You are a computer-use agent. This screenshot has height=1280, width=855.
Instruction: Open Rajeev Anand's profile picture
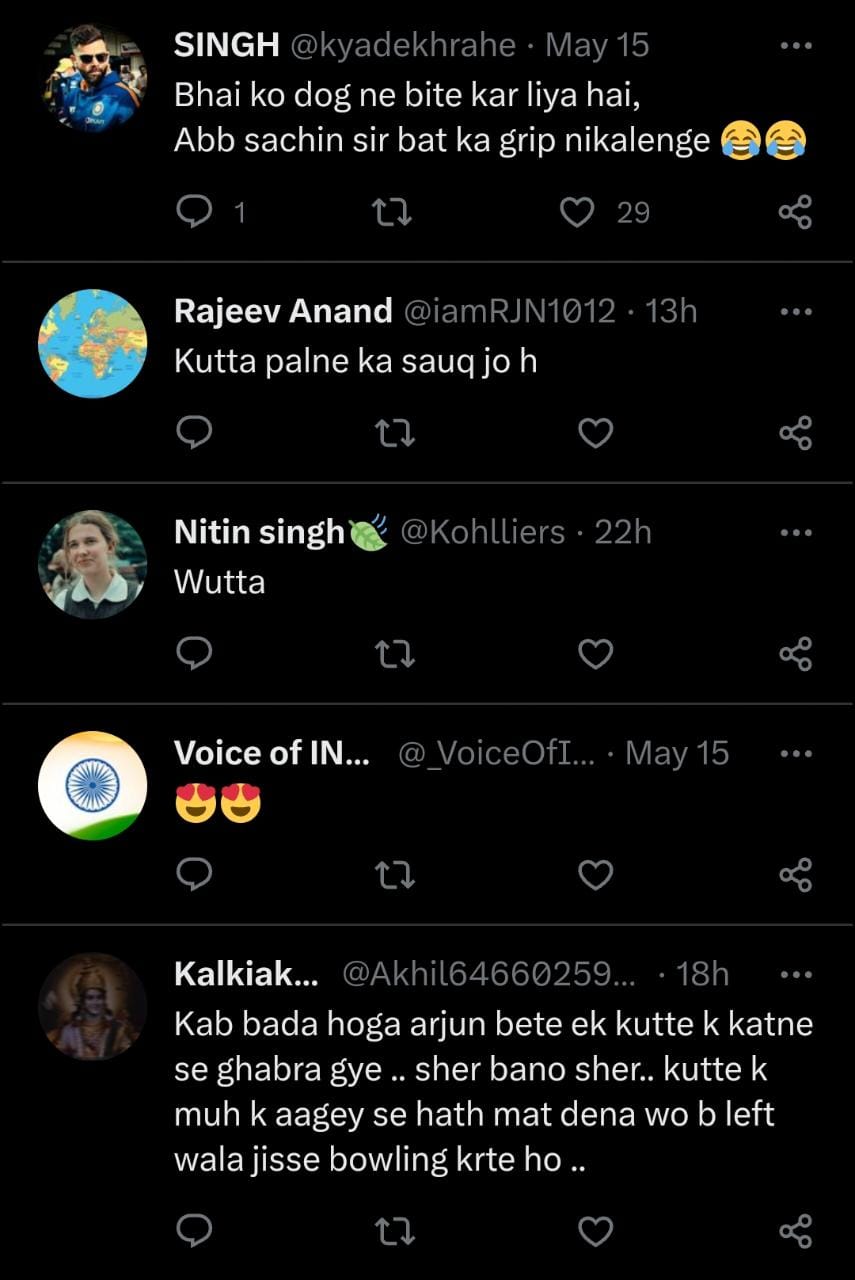coord(92,343)
